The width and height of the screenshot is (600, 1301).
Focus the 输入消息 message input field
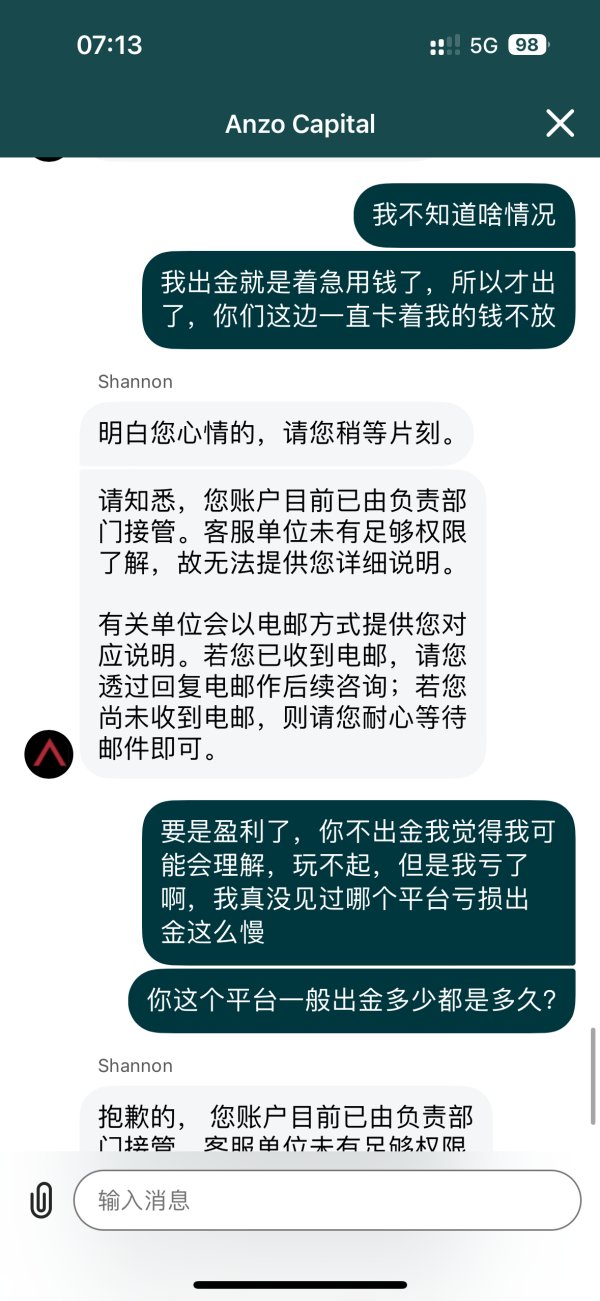327,1200
